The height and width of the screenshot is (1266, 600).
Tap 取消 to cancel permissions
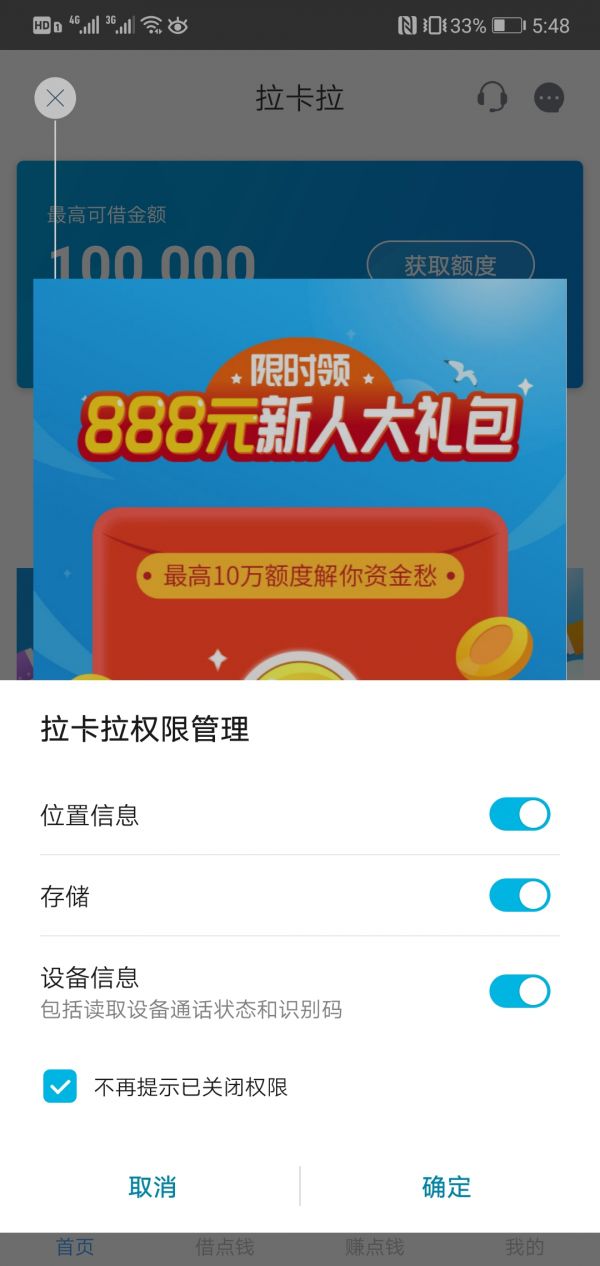click(x=152, y=1187)
